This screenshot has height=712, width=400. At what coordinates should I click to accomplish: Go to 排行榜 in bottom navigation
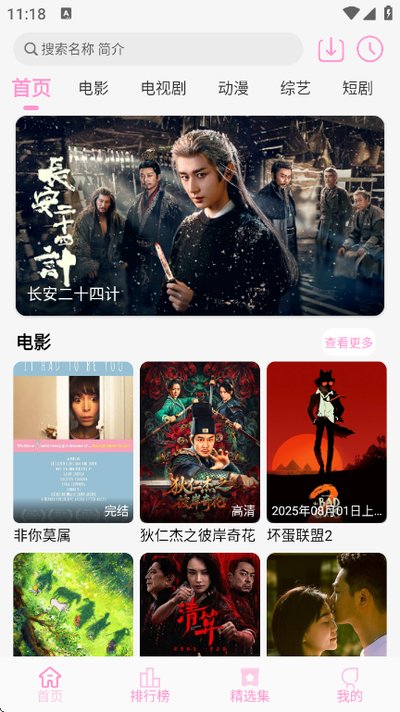click(150, 685)
